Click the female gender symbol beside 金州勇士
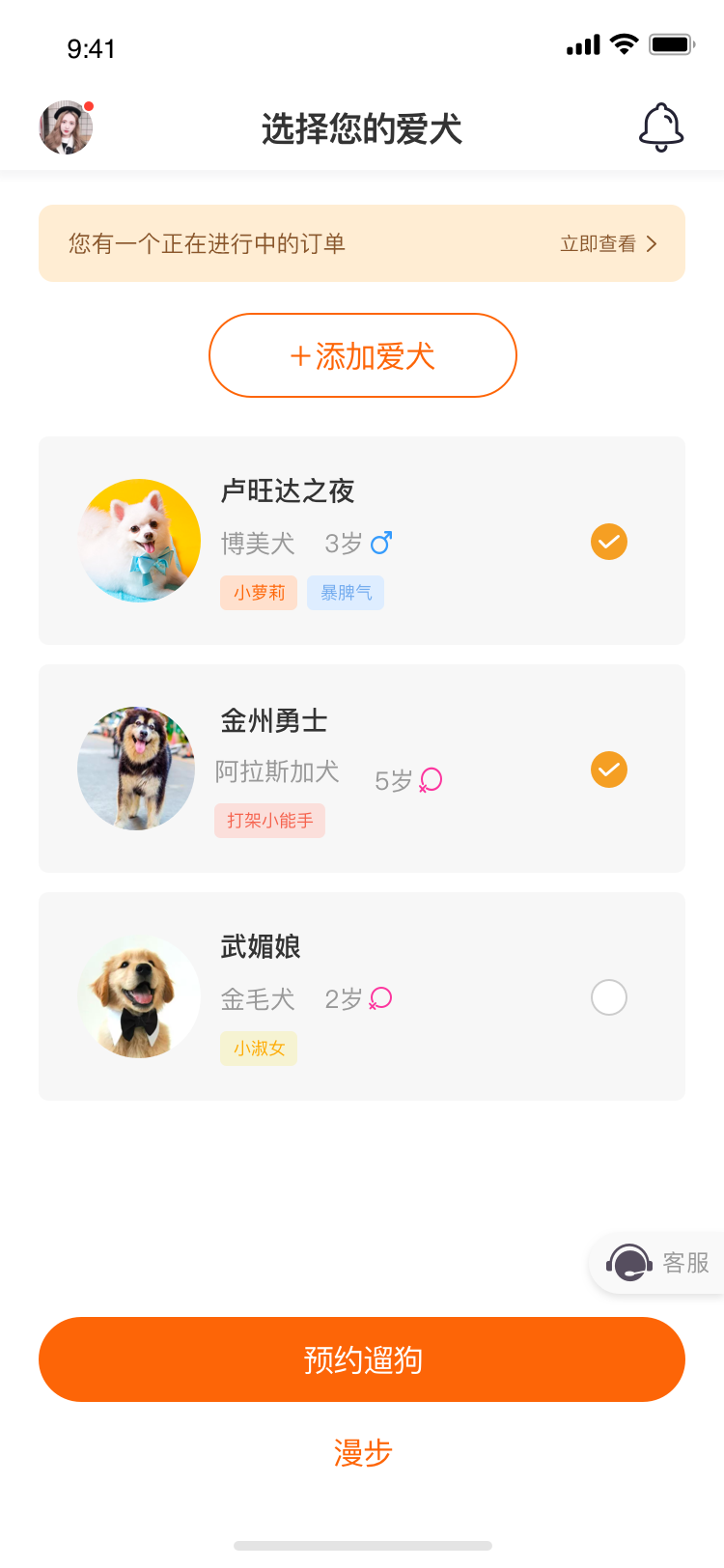Screen dimensions: 724x1568 tap(432, 779)
